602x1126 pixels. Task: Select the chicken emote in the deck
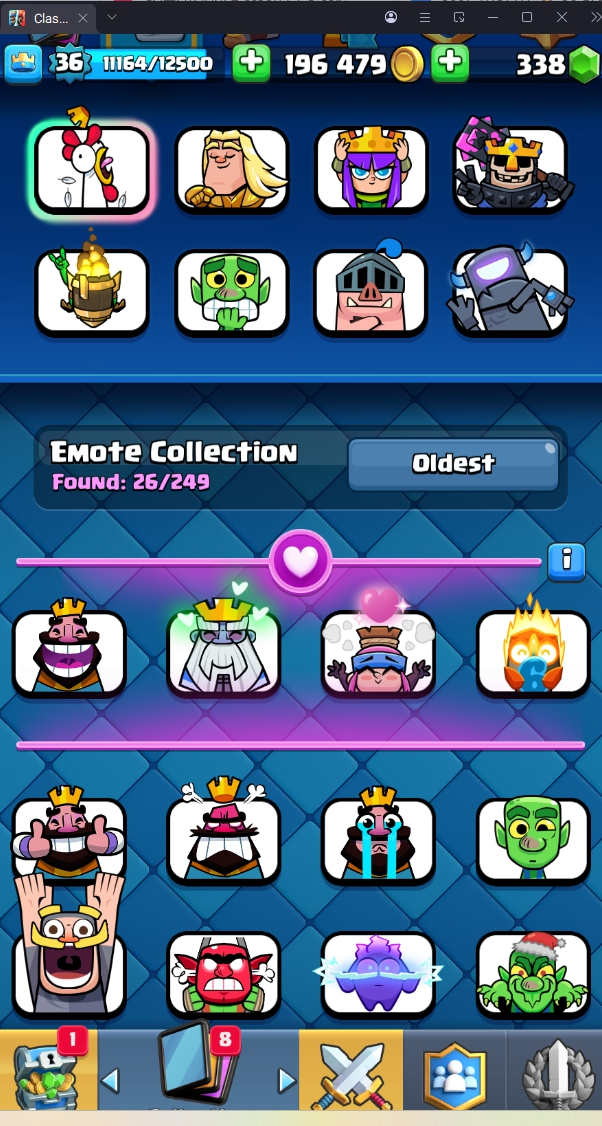pyautogui.click(x=92, y=168)
